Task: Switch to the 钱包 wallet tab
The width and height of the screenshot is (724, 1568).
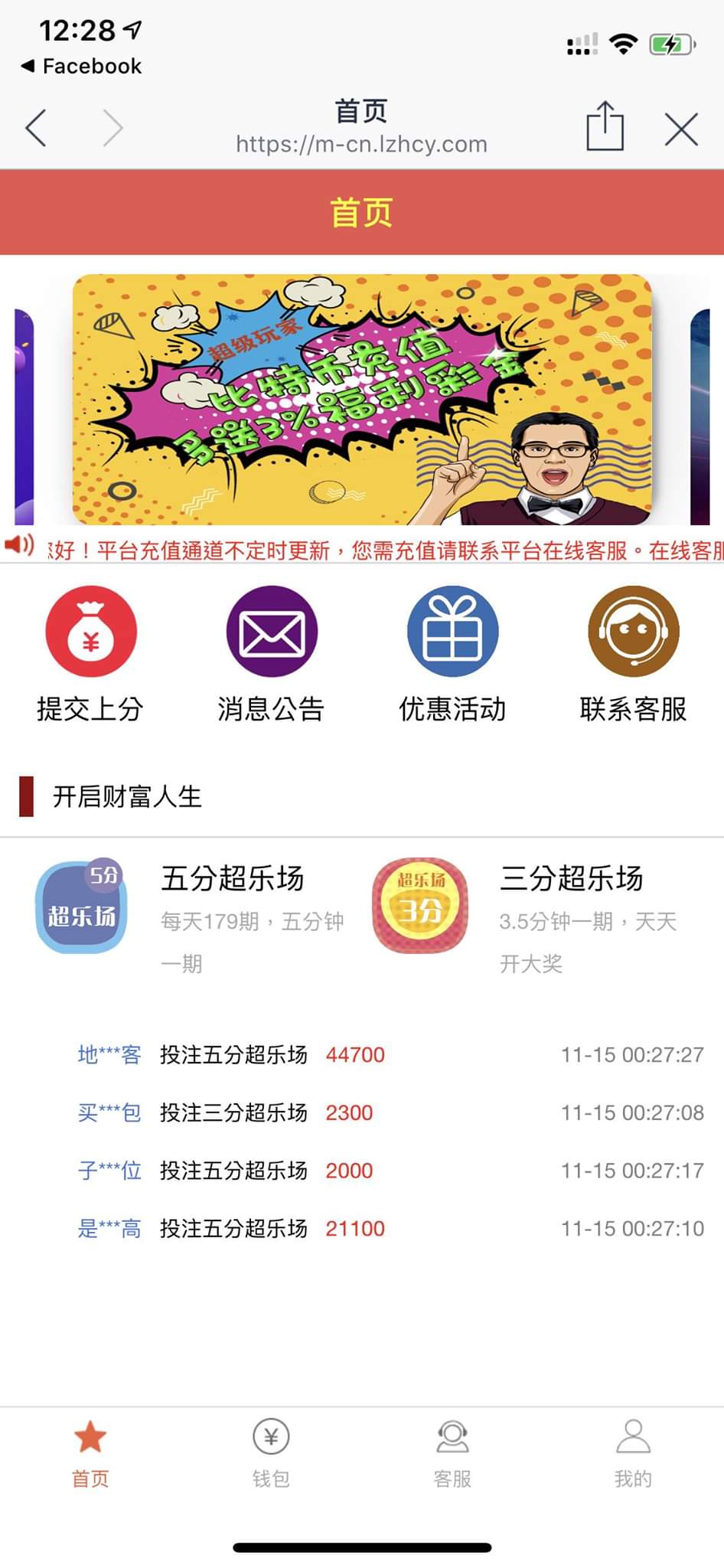Action: point(271,1452)
